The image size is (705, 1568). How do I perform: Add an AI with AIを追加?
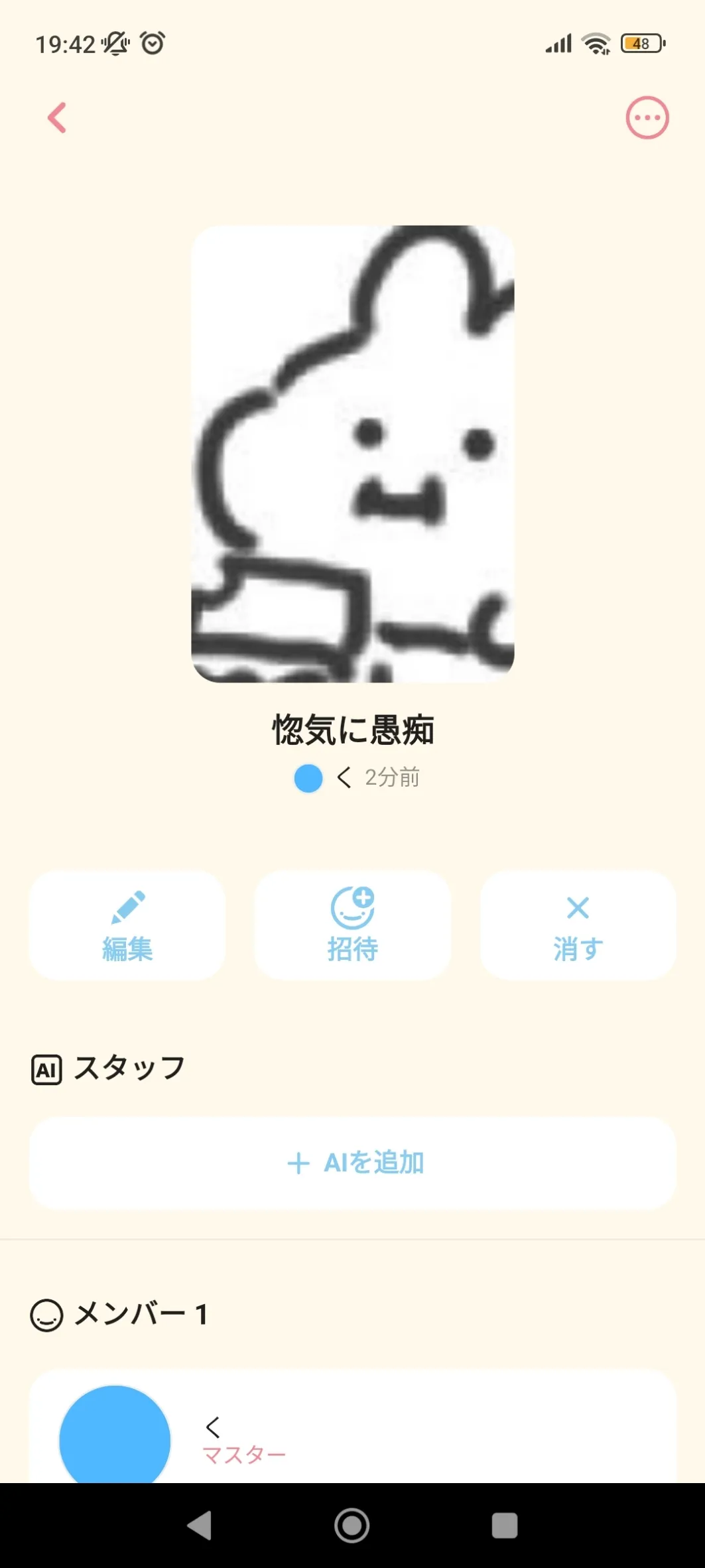tap(353, 1163)
